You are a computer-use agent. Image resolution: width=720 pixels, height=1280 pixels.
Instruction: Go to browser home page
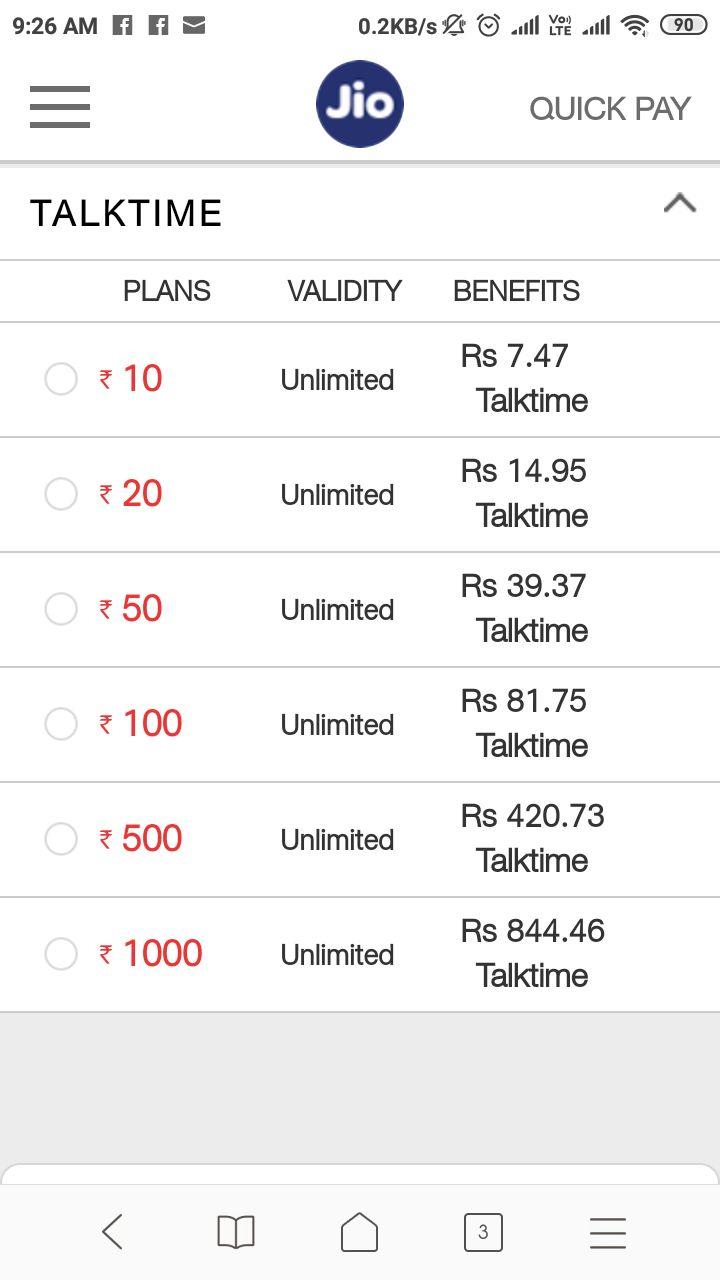[x=360, y=1232]
